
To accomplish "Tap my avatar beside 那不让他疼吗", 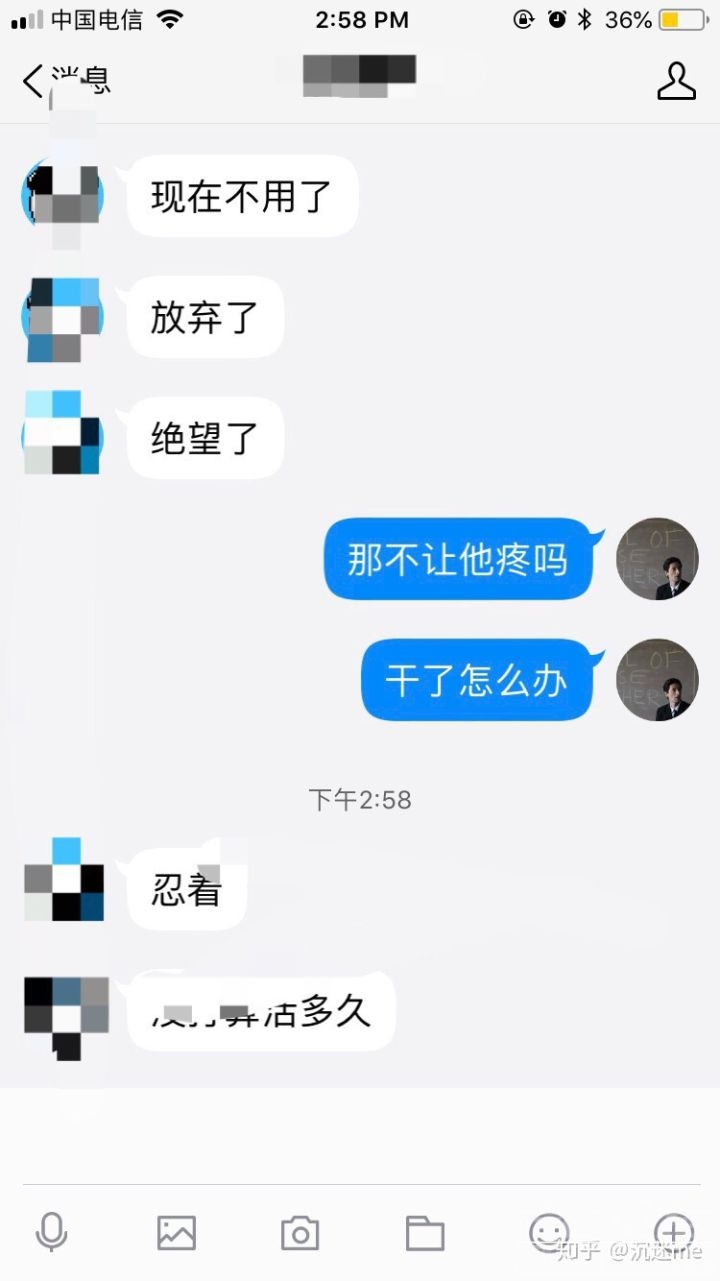I will (x=657, y=559).
